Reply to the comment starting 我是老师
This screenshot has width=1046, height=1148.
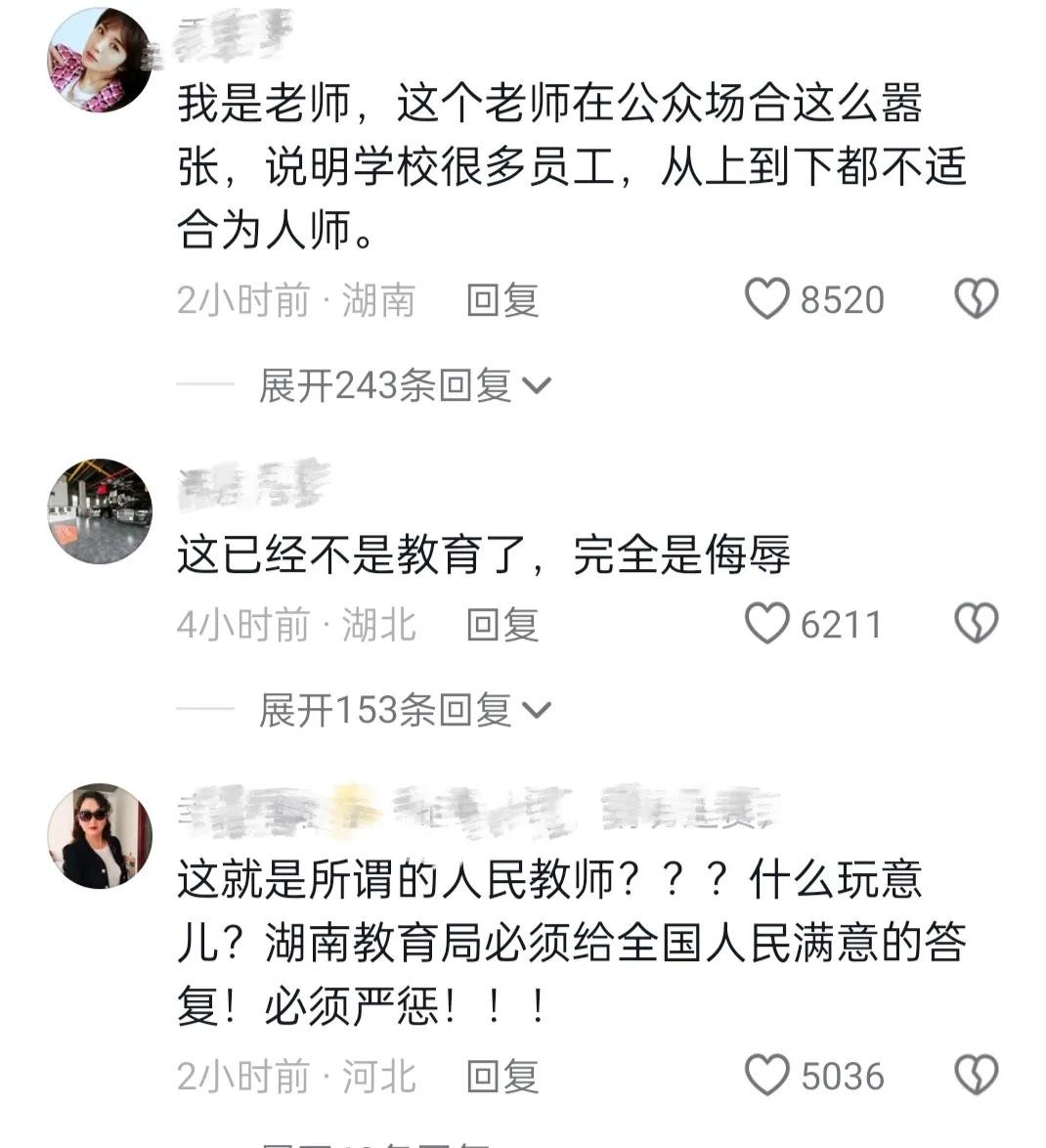tap(502, 300)
